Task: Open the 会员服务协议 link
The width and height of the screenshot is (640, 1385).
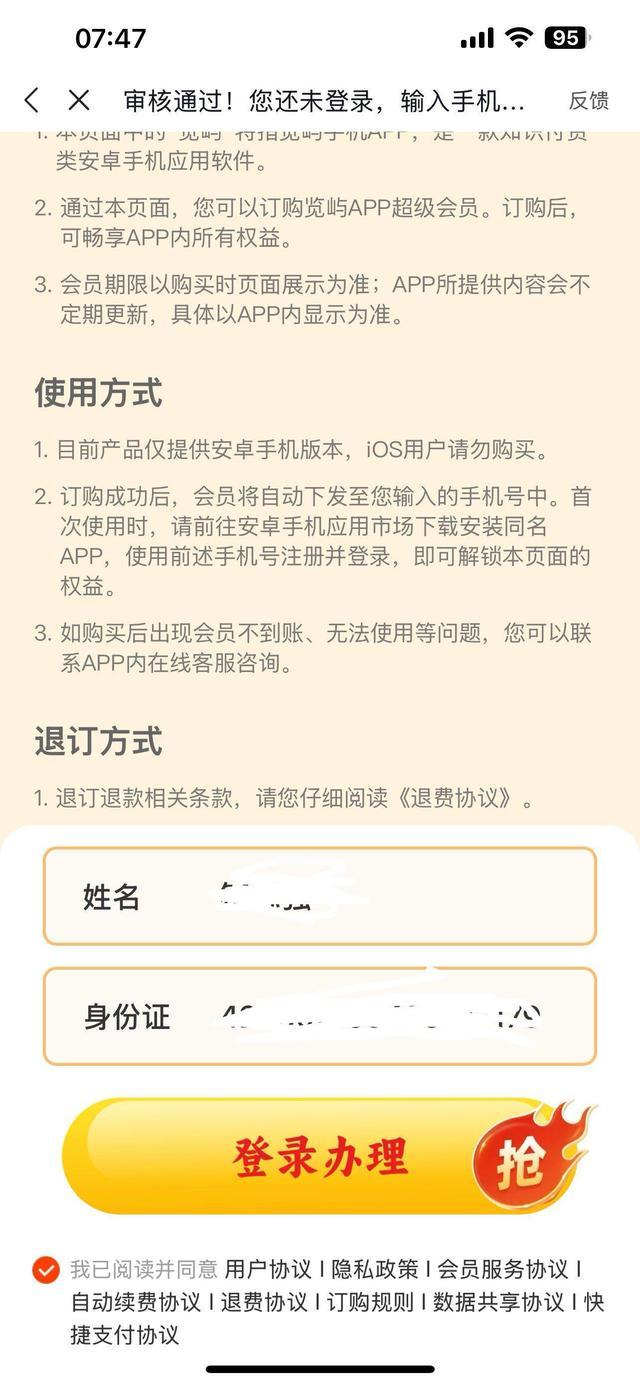Action: click(x=503, y=1270)
